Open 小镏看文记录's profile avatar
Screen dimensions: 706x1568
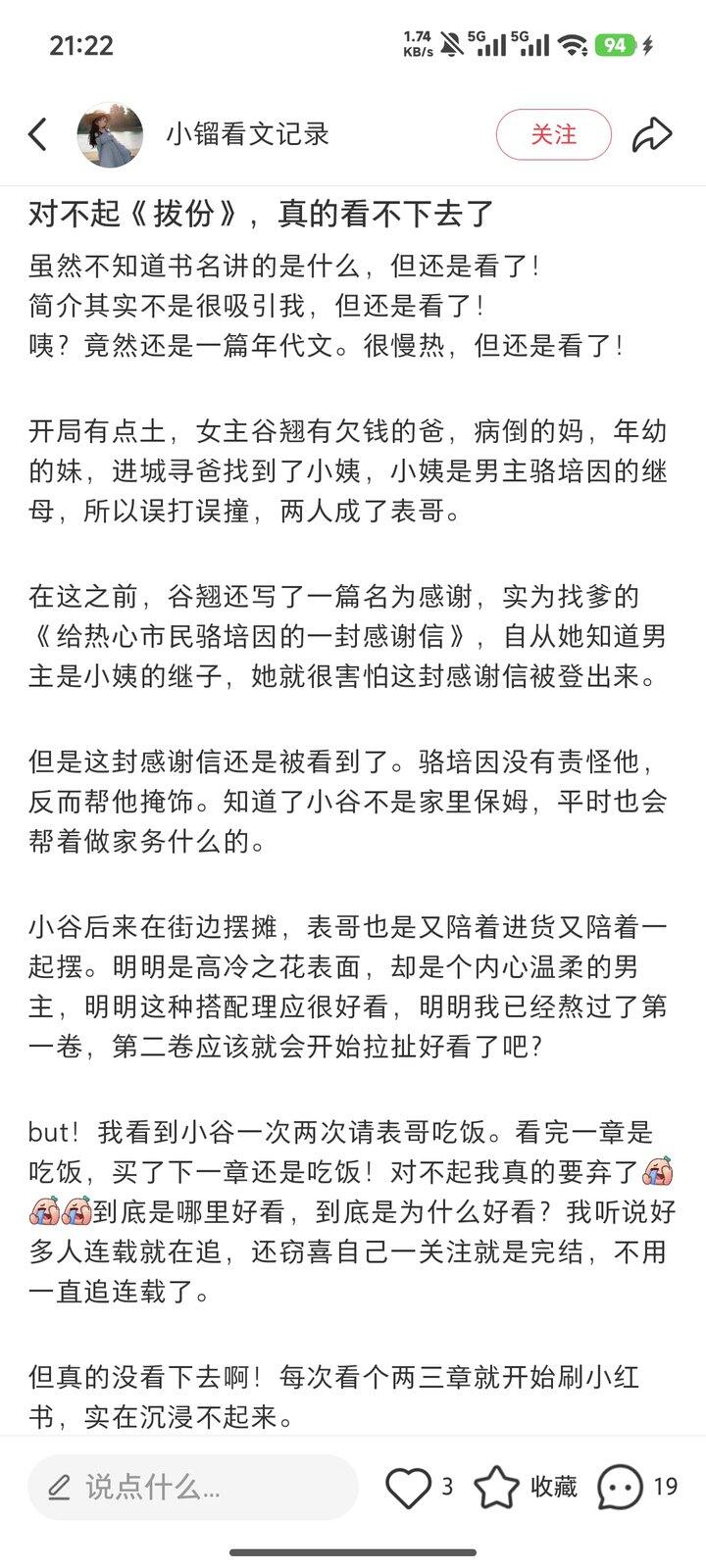(x=111, y=134)
